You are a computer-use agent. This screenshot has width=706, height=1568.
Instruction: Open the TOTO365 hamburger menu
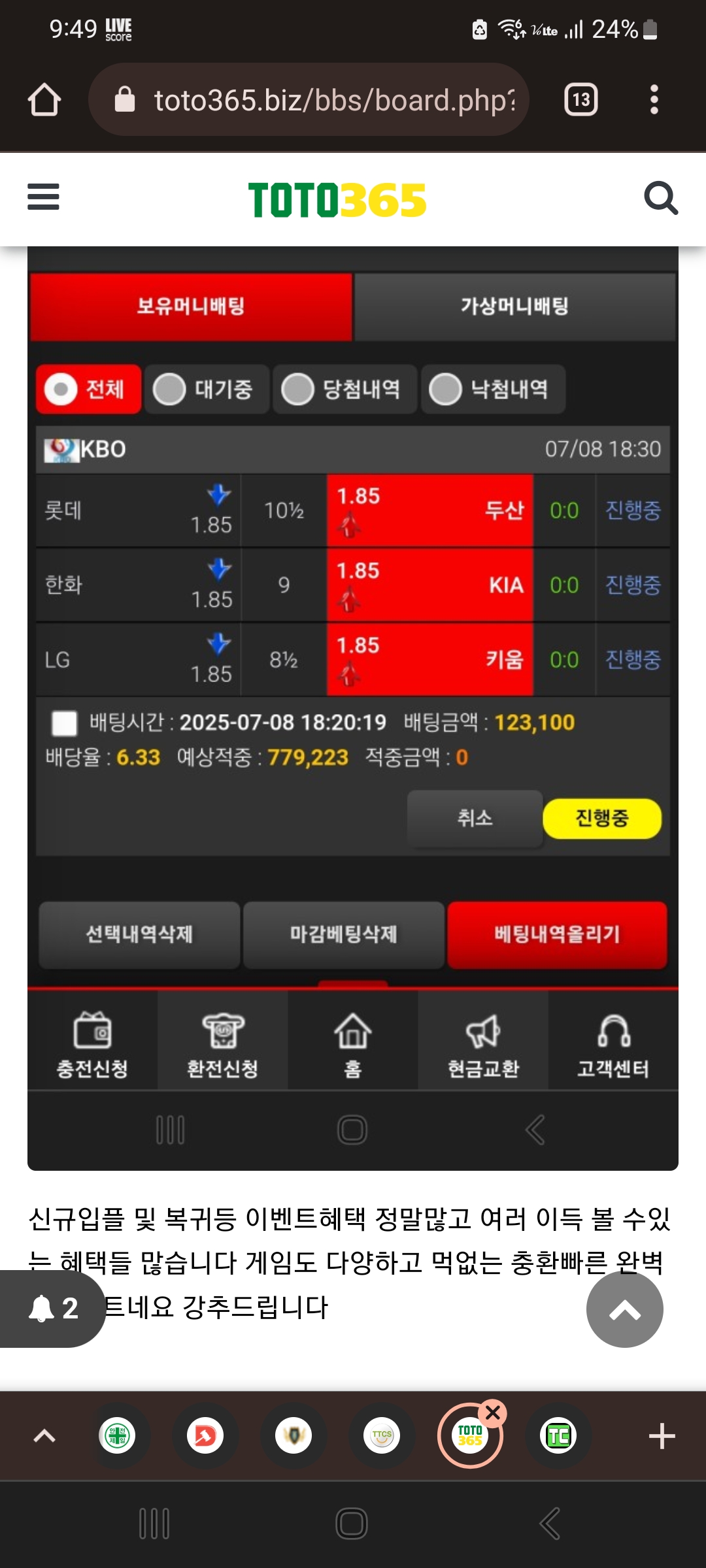pos(43,197)
